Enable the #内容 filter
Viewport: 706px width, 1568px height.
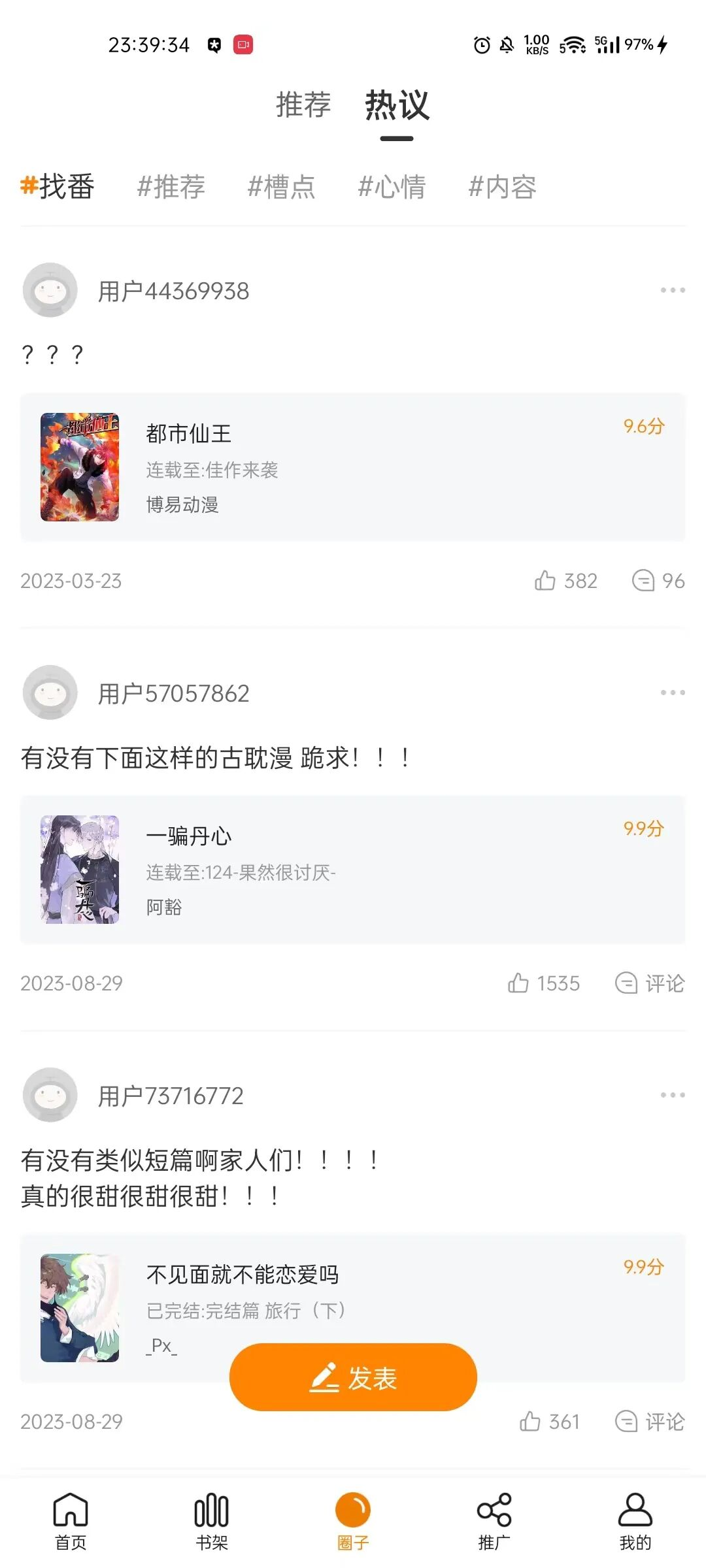(x=502, y=188)
